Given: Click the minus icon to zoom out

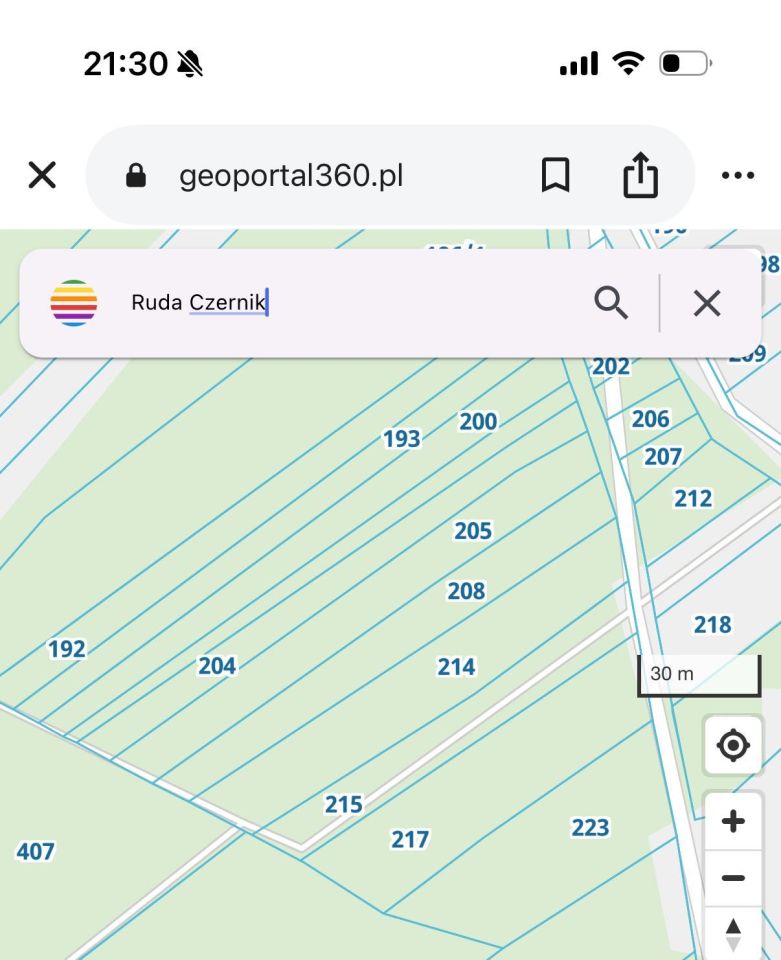Looking at the screenshot, I should [733, 878].
